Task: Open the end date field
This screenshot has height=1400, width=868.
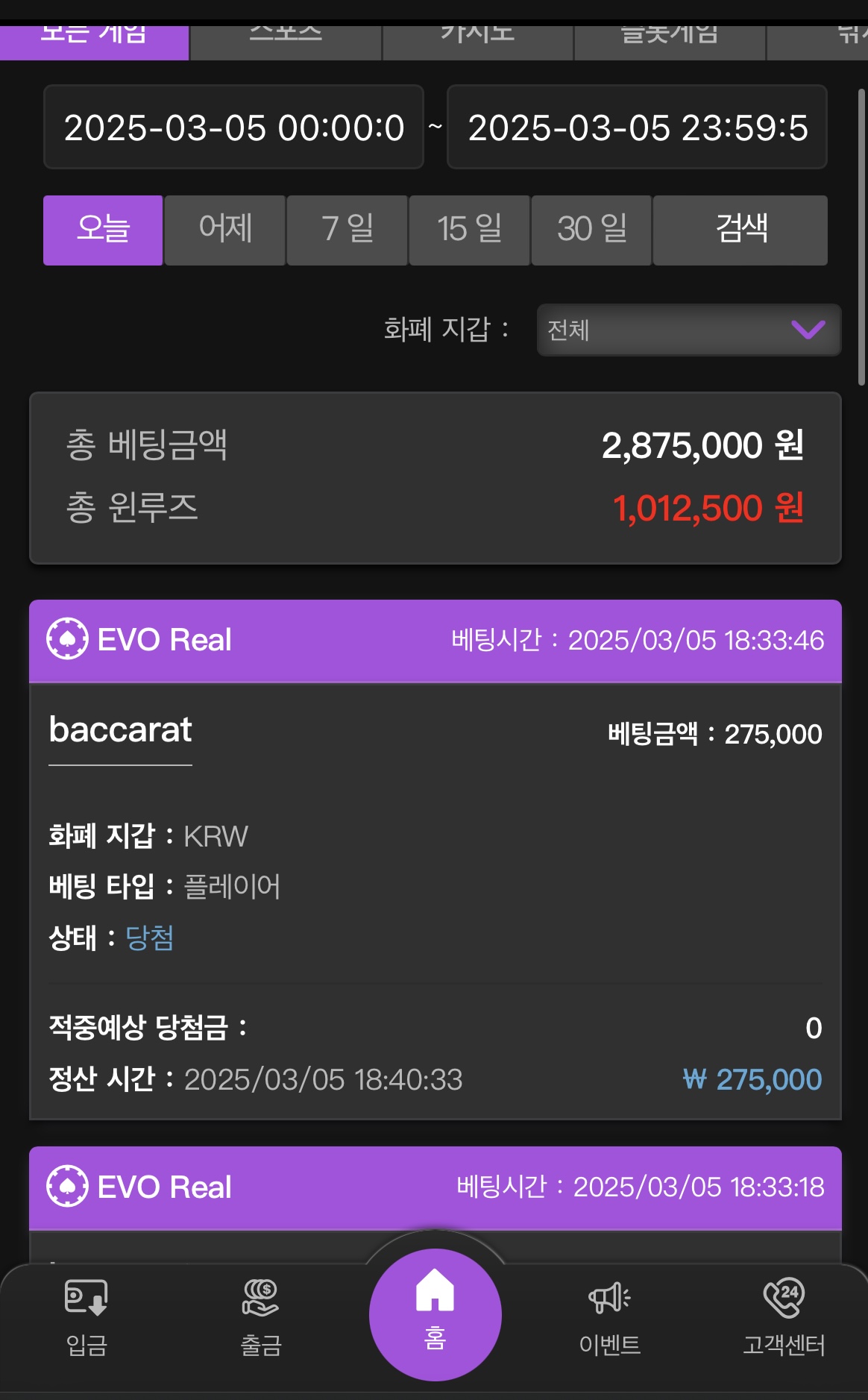Action: (637, 127)
